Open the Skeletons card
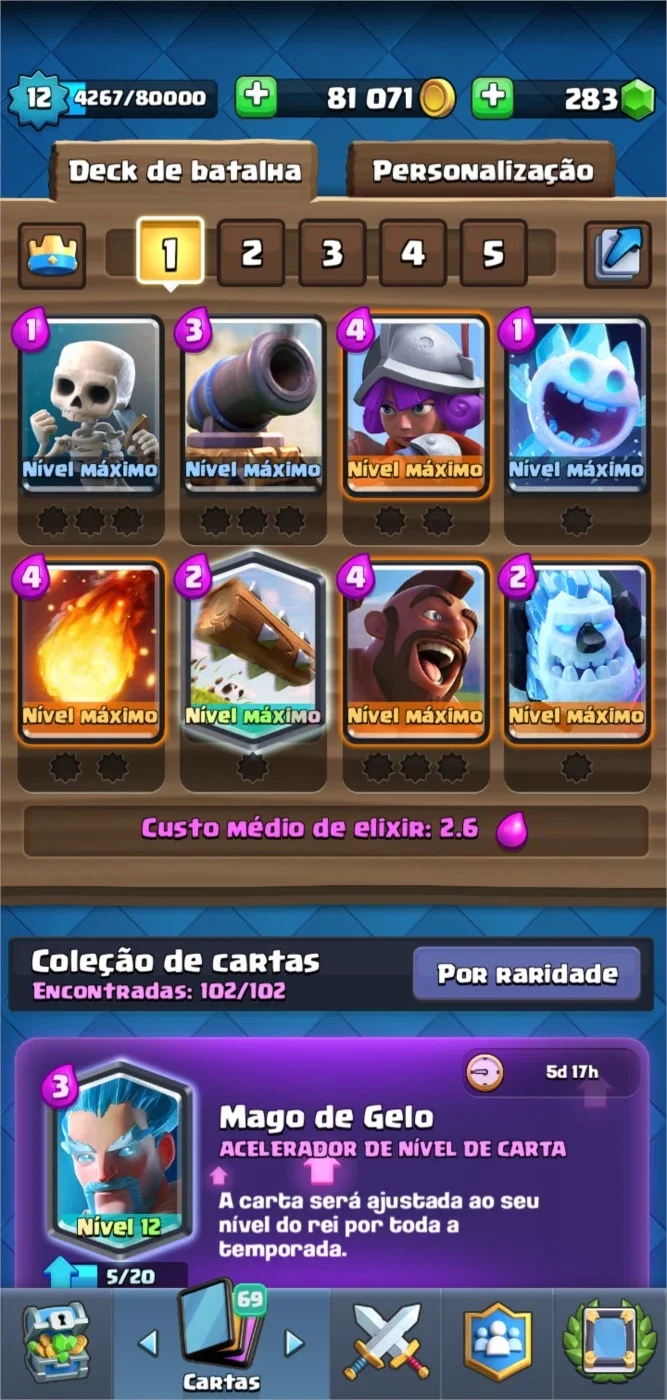This screenshot has width=667, height=1400. point(91,405)
